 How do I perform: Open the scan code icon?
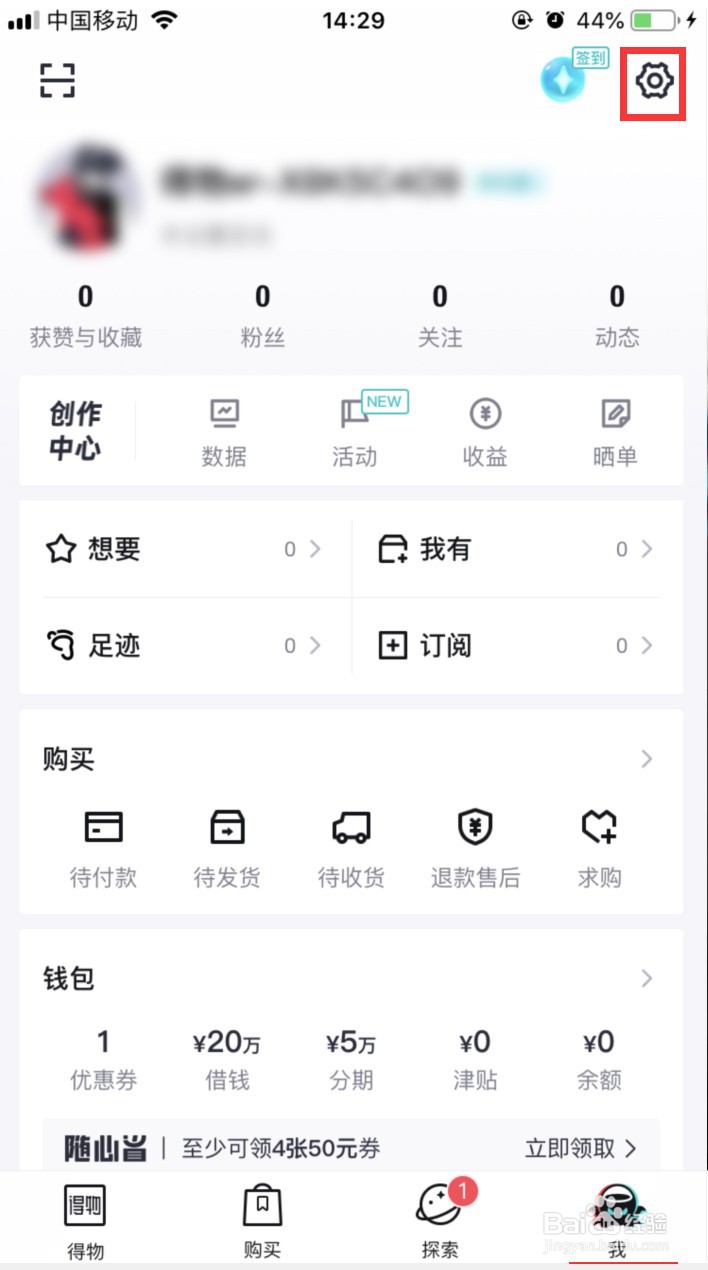(58, 80)
